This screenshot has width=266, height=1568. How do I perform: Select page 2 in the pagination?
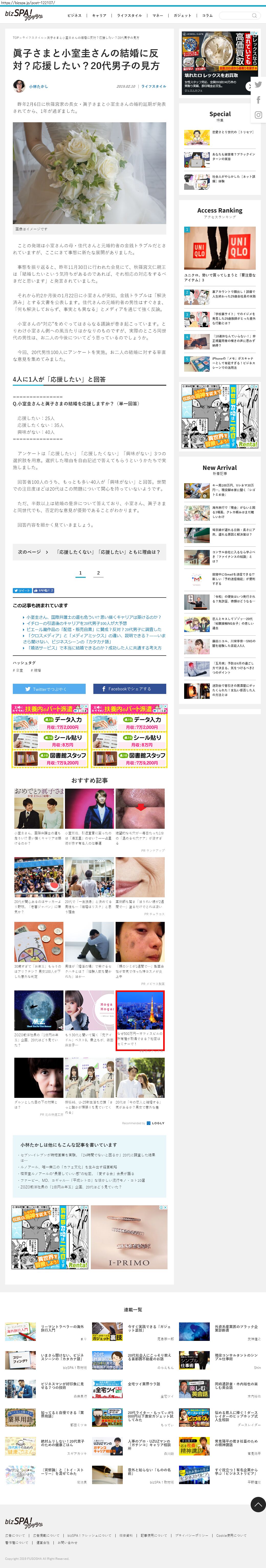99,573
